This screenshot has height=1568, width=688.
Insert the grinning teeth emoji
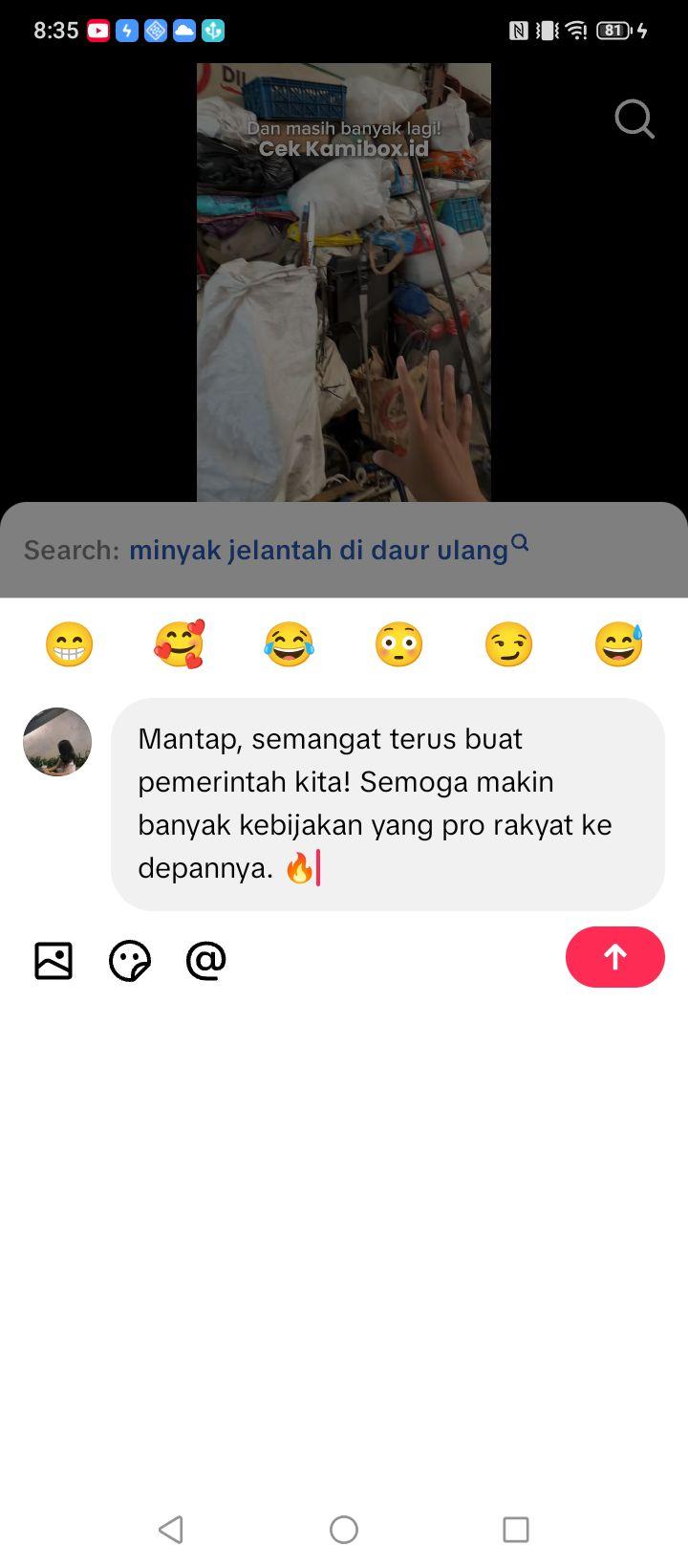(69, 644)
